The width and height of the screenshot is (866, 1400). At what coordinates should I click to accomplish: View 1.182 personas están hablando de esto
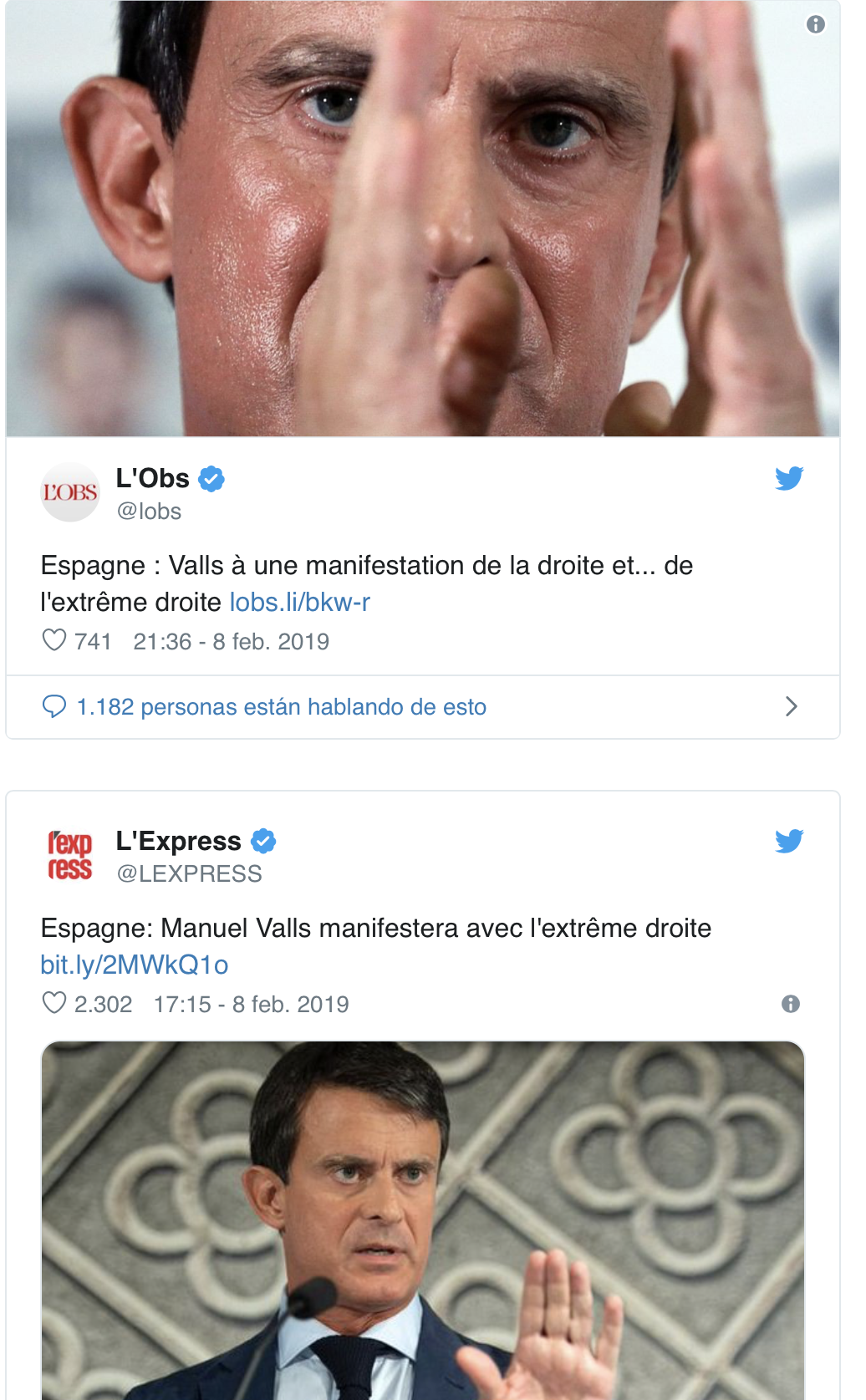[281, 707]
